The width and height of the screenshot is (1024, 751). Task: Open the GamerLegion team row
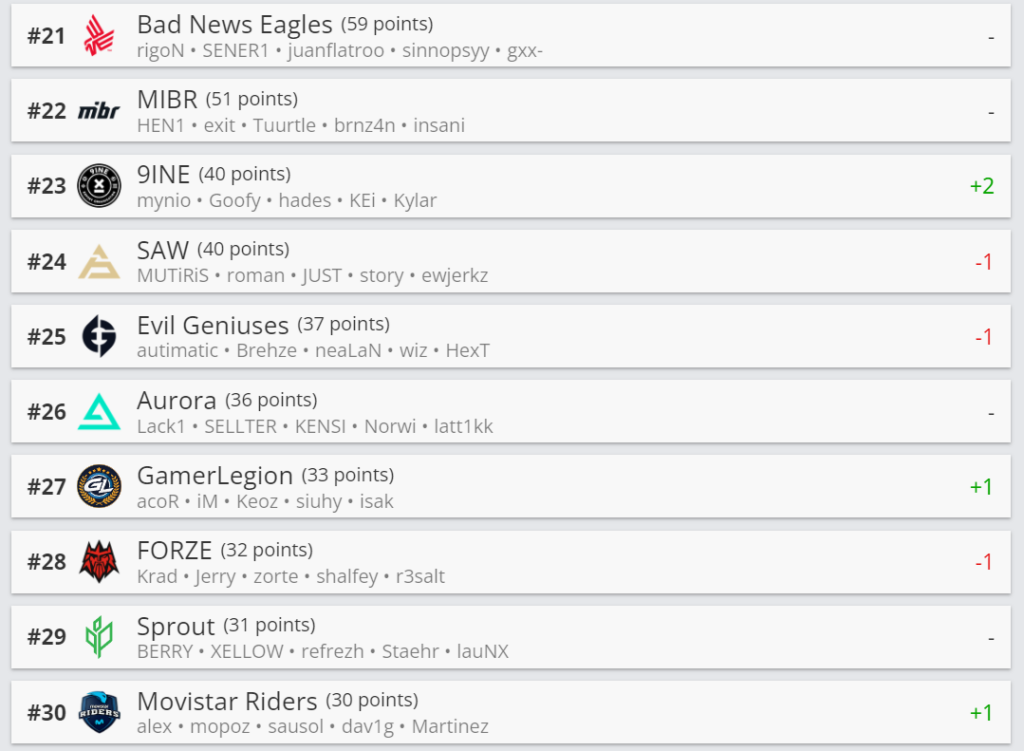[510, 486]
